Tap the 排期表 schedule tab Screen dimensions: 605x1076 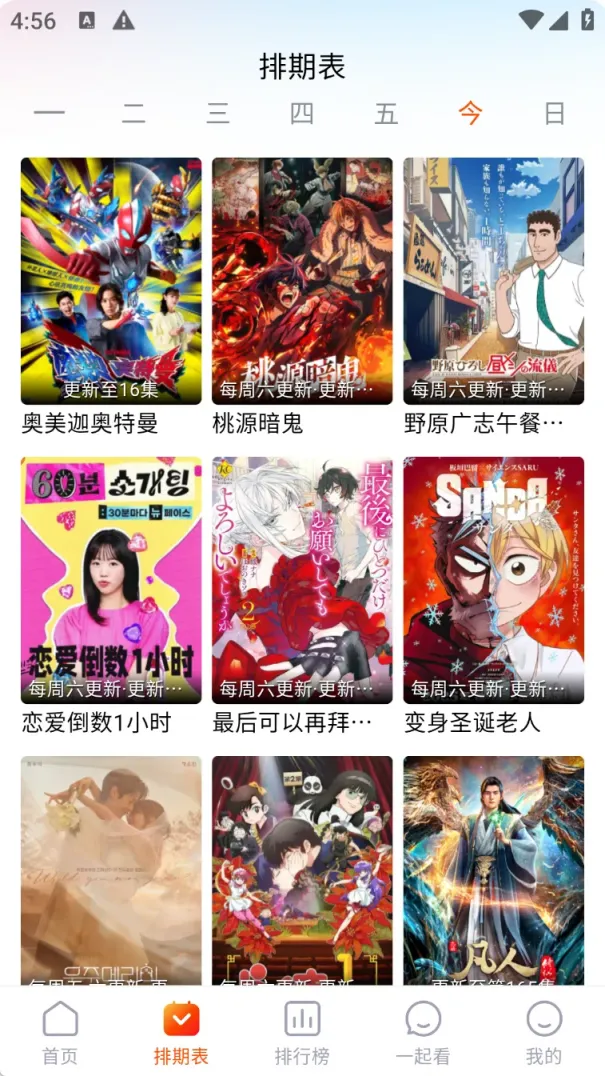(x=181, y=1032)
